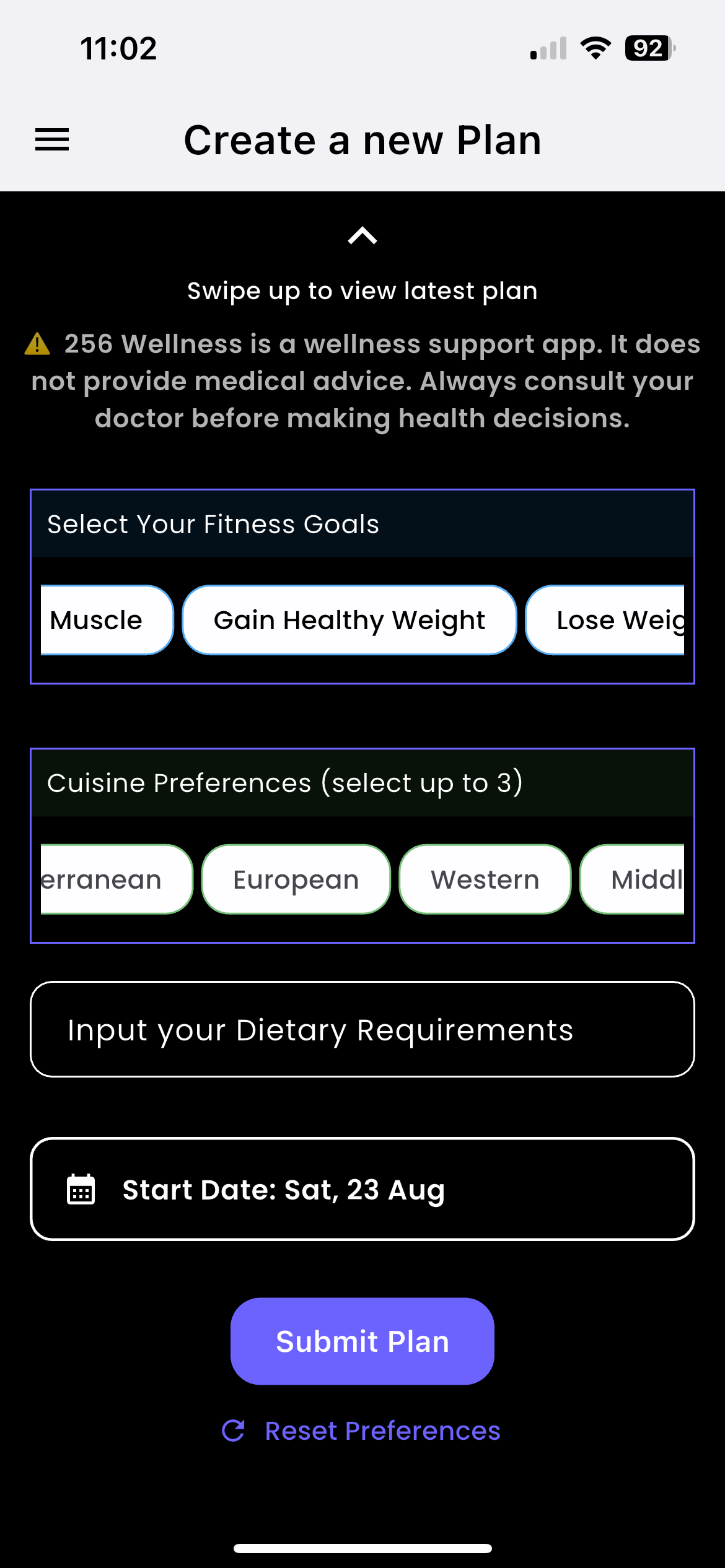Tap the upward chevron above Swipe up
The width and height of the screenshot is (725, 1568).
pos(362,236)
